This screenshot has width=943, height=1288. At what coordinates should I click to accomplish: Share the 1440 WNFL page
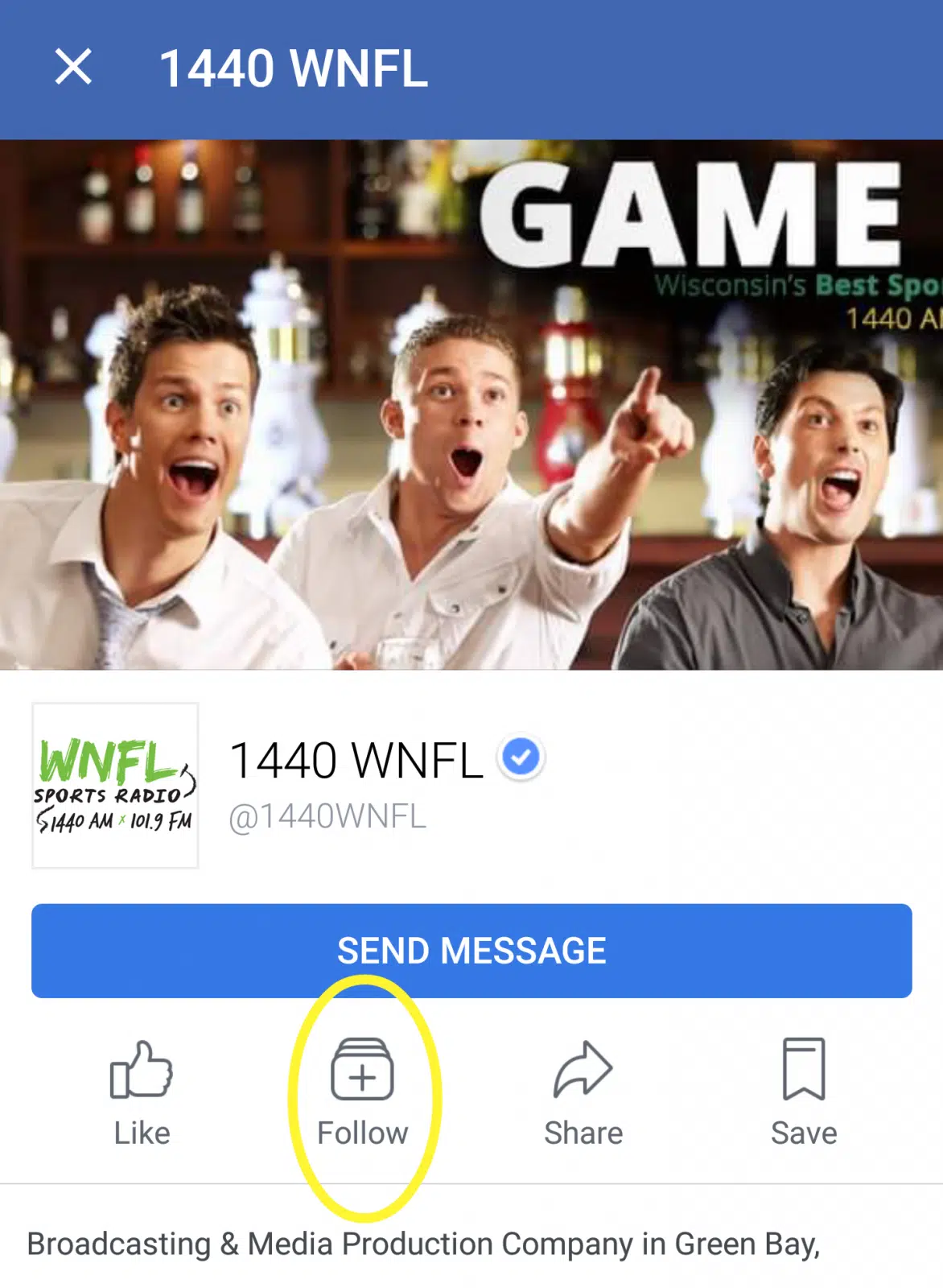(x=583, y=1092)
